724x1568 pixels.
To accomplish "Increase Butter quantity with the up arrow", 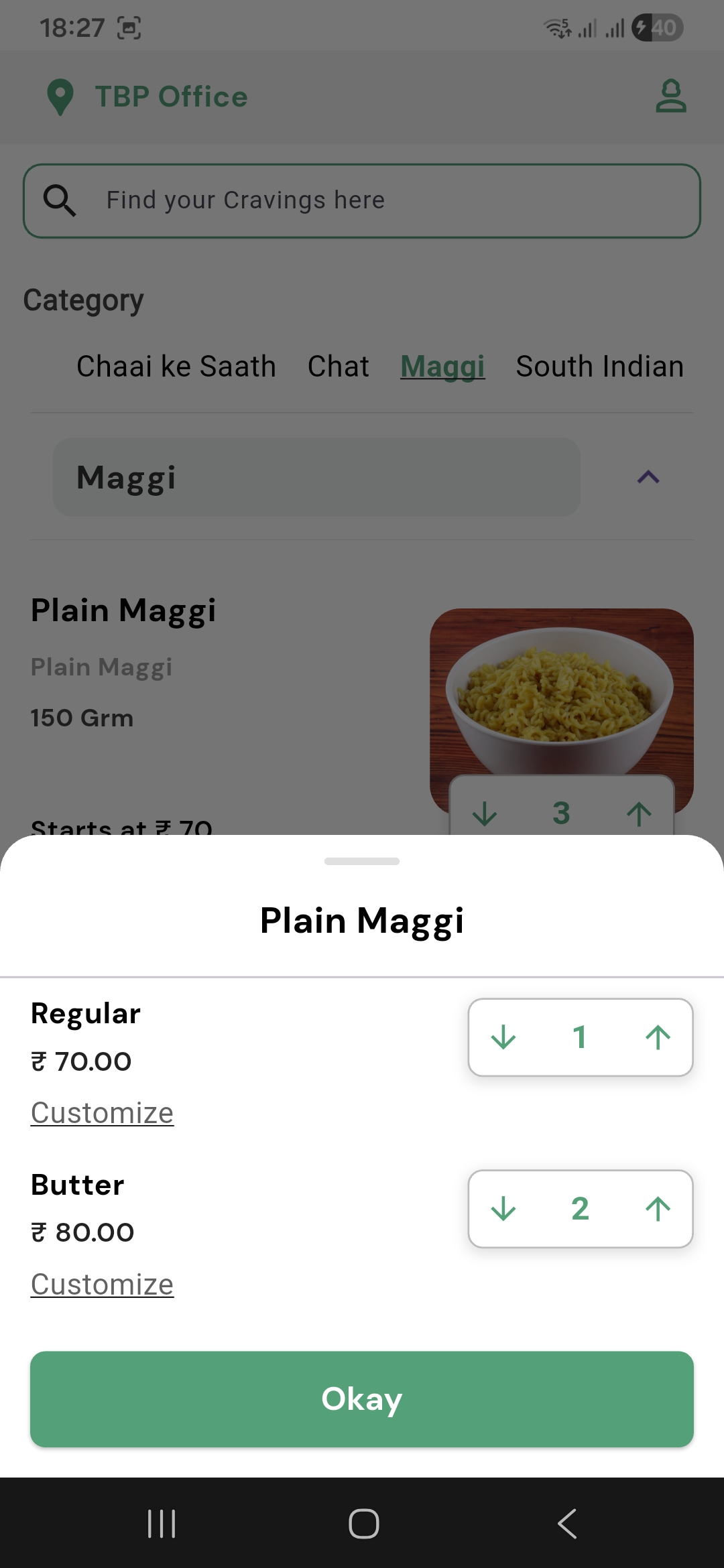I will 658,1209.
